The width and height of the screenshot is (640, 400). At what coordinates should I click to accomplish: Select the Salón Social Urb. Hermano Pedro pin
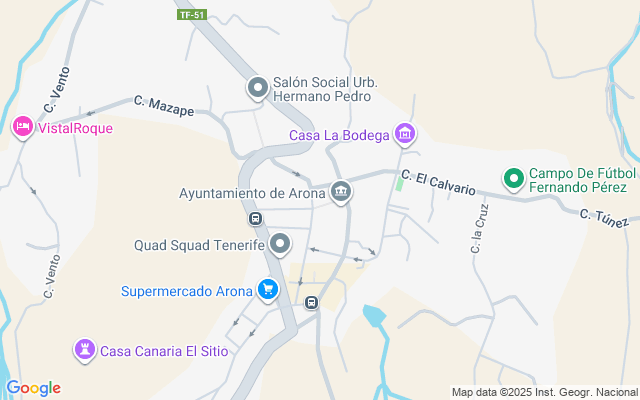pyautogui.click(x=257, y=89)
